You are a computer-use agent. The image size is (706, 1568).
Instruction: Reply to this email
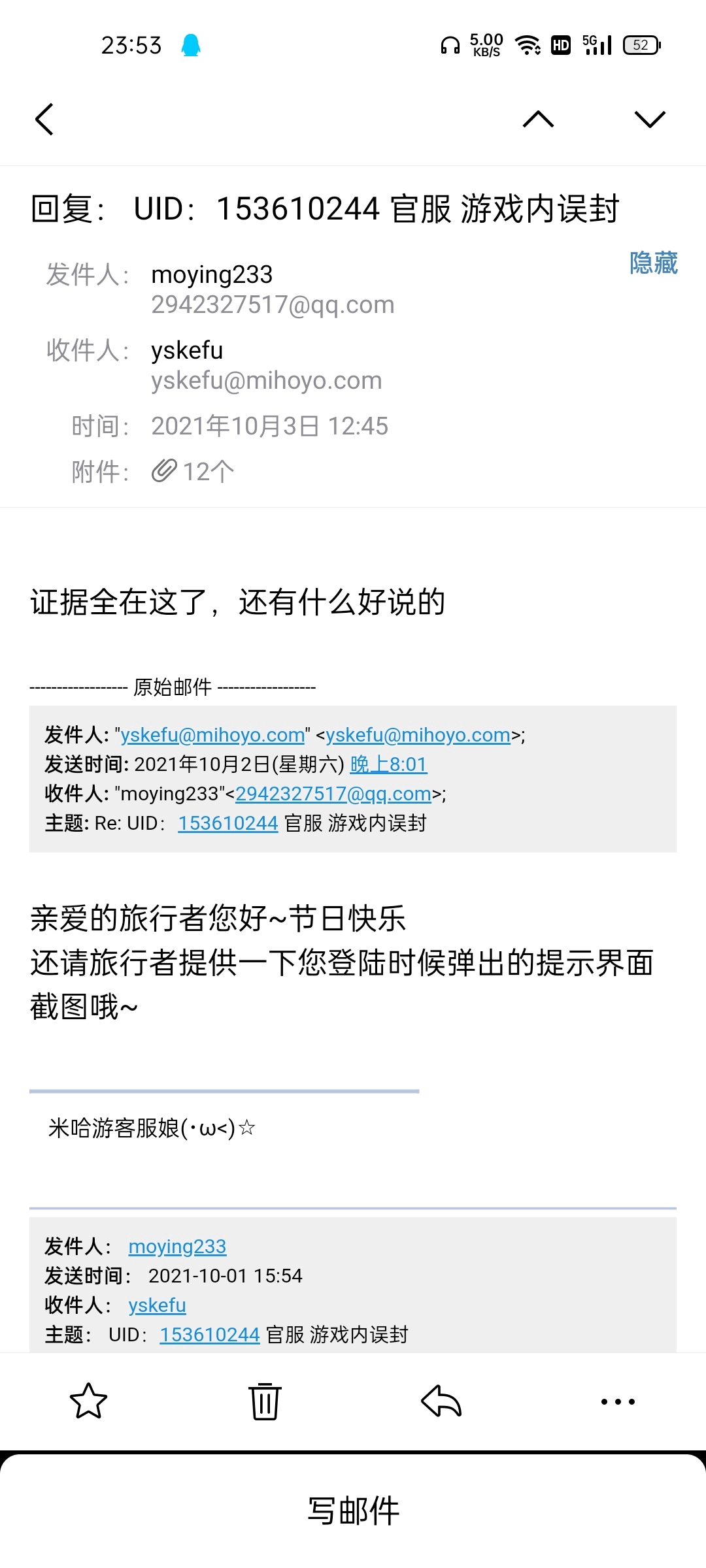441,1401
